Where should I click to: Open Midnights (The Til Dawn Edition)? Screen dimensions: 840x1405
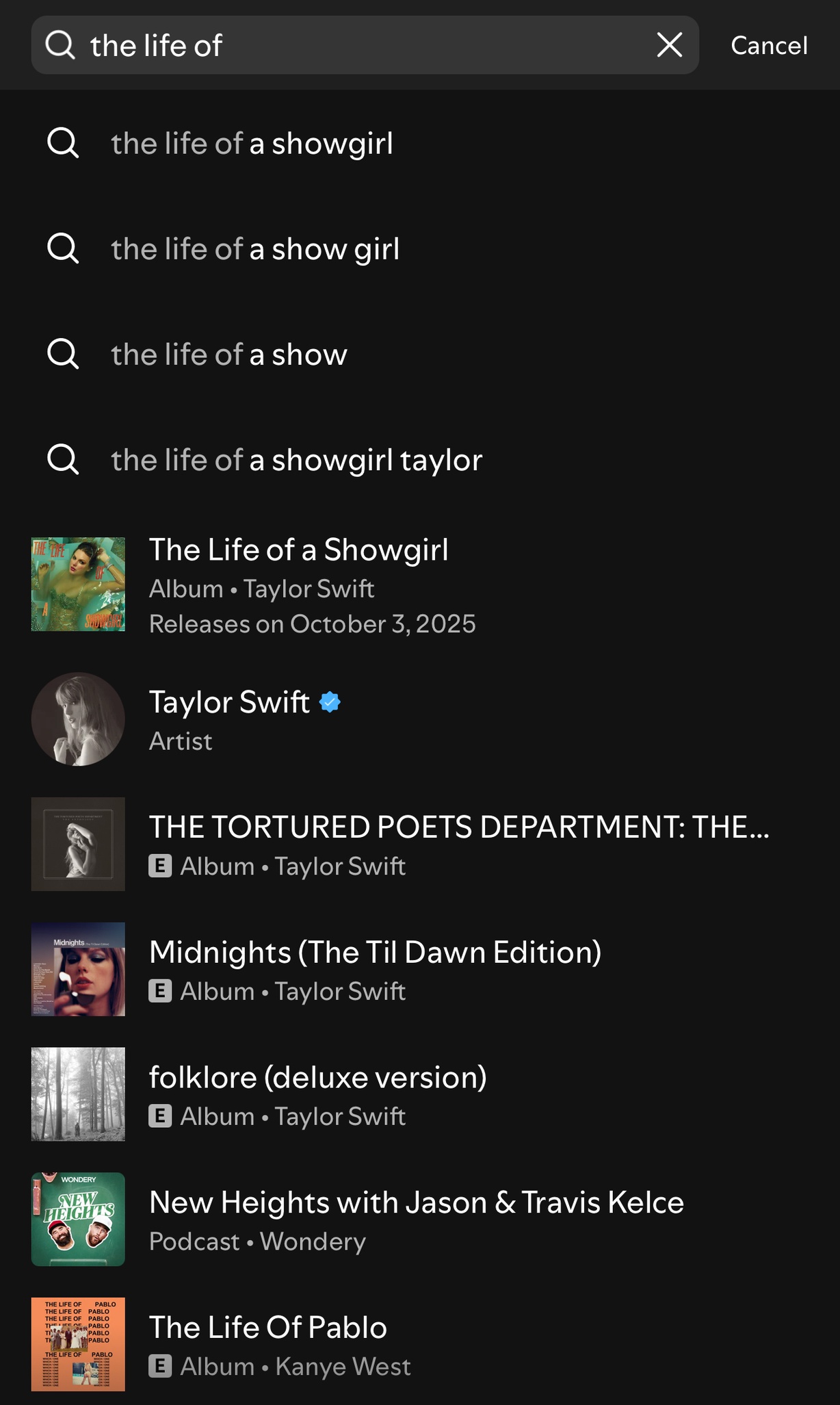tap(420, 969)
